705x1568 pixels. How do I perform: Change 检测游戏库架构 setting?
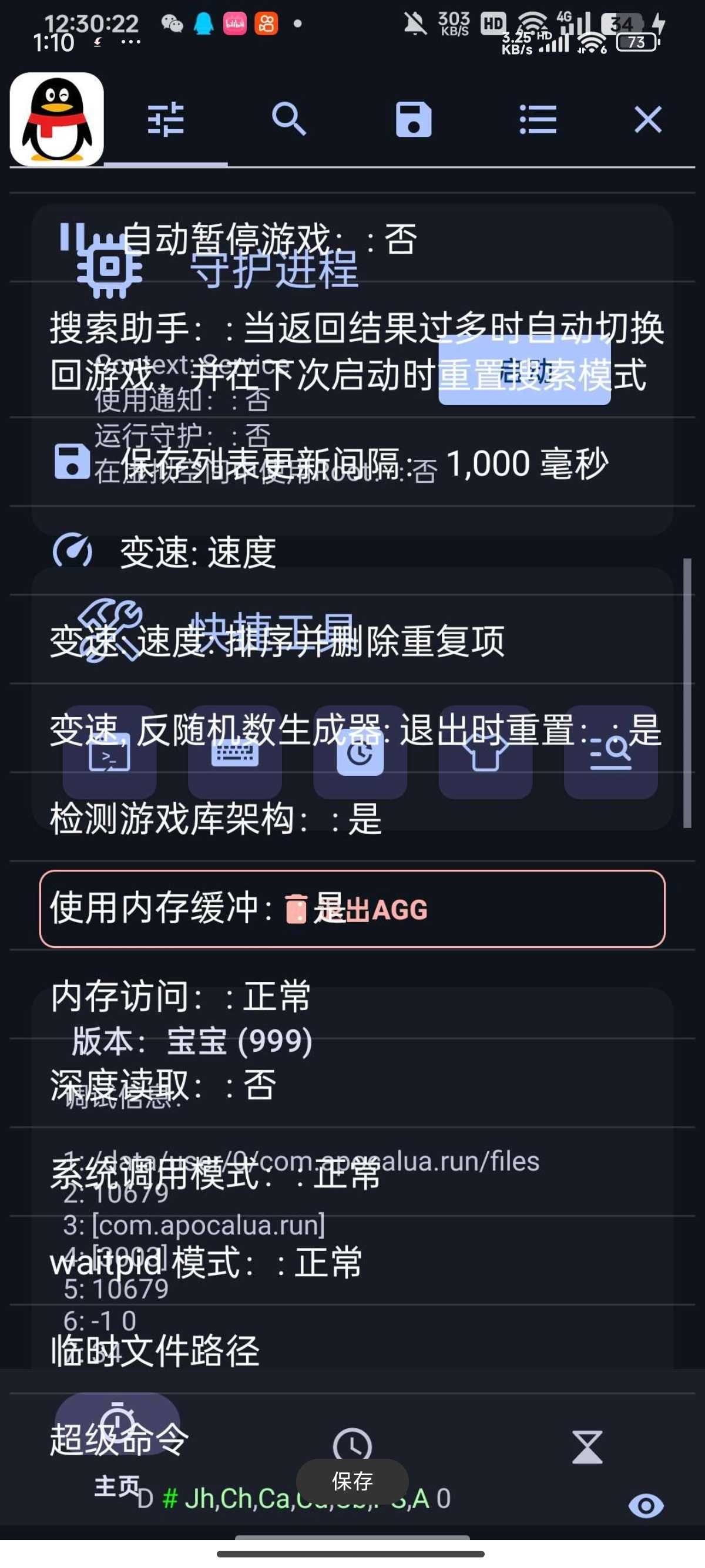point(216,818)
